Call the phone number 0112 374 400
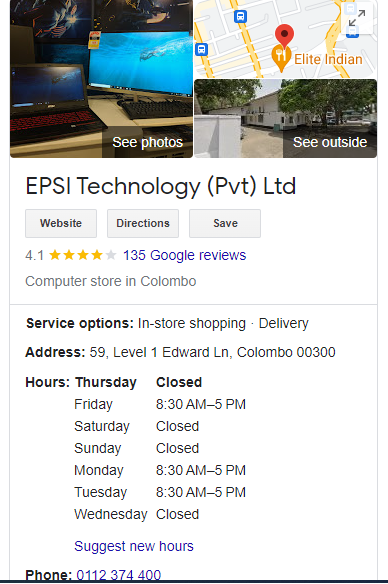This screenshot has height=584, width=388. point(119,575)
